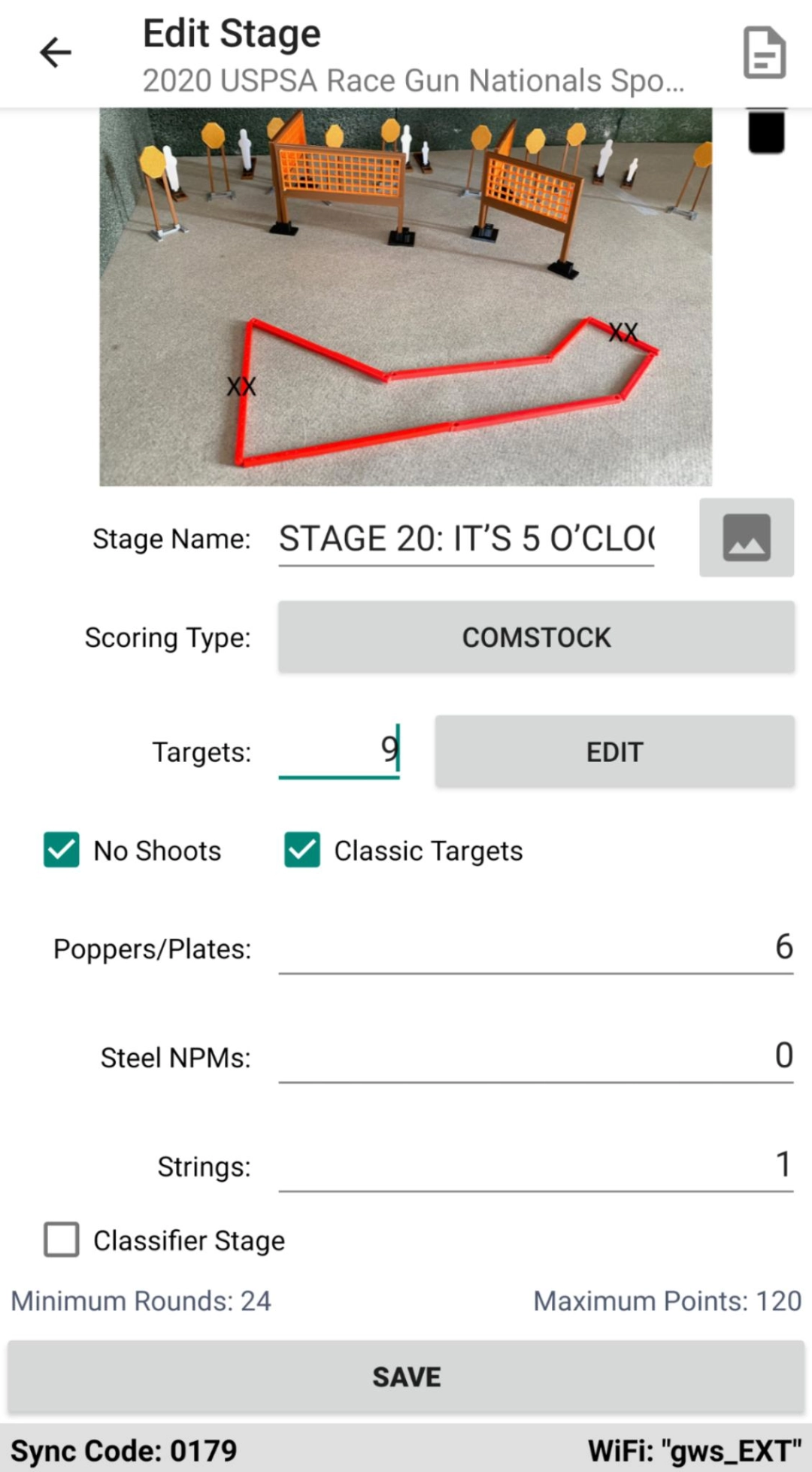Uncheck the No Shoots checkbox
Image resolution: width=812 pixels, height=1472 pixels.
click(x=62, y=851)
